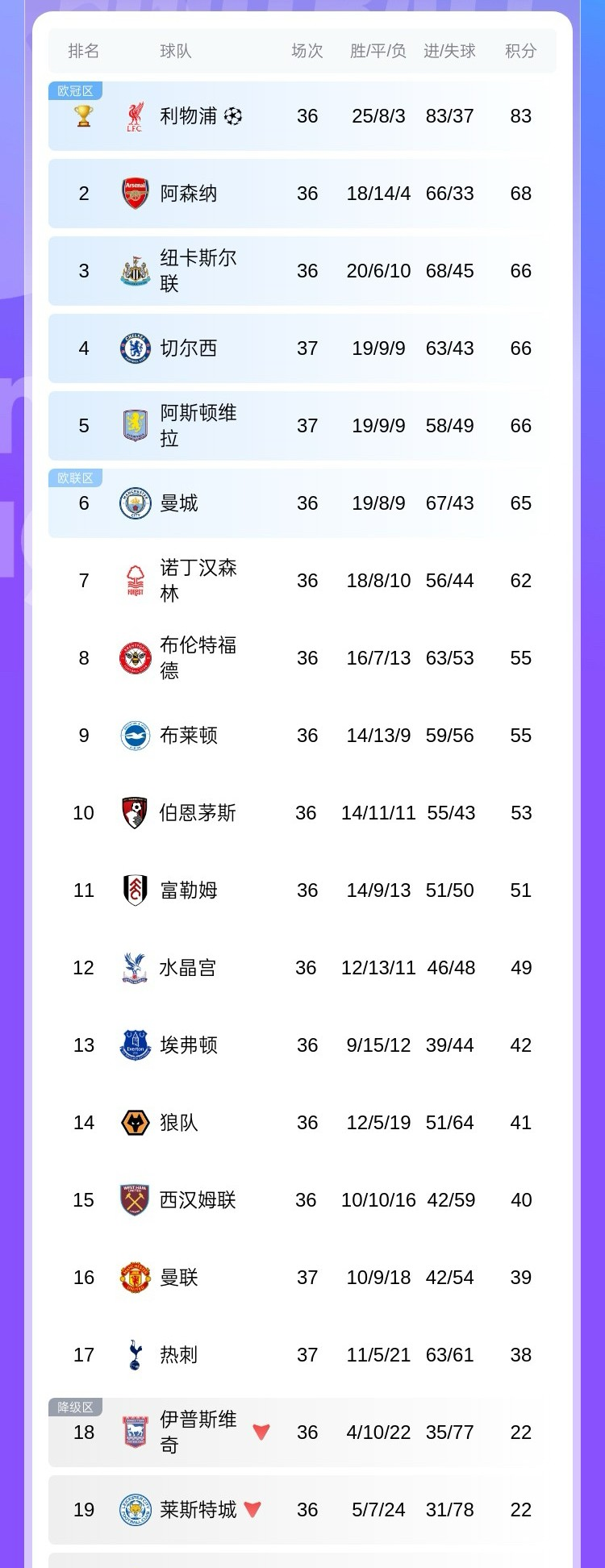Click the Tottenham cockerel badge
605x1568 pixels.
135,1354
